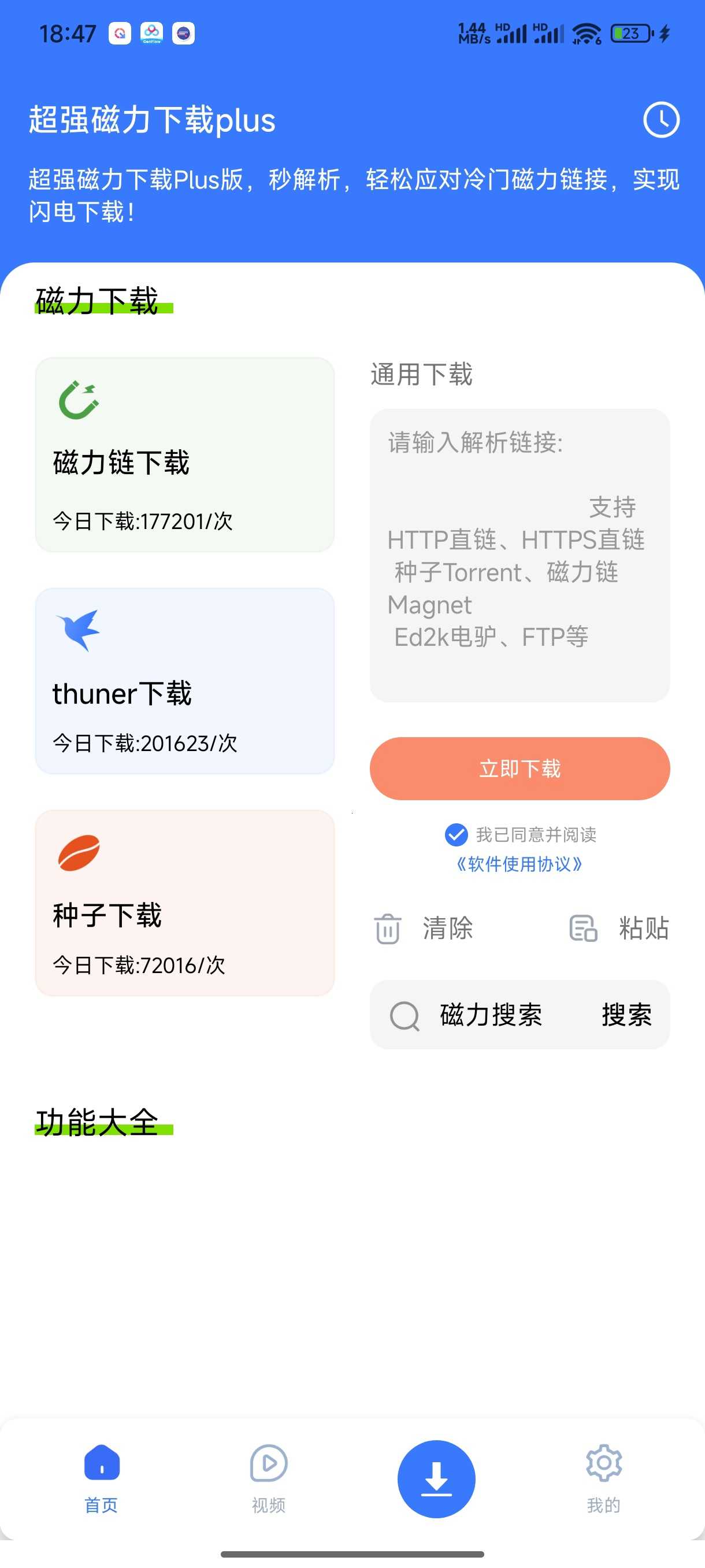The width and height of the screenshot is (705, 1568).
Task: Read the 《软件使用协议》 link
Action: (520, 864)
